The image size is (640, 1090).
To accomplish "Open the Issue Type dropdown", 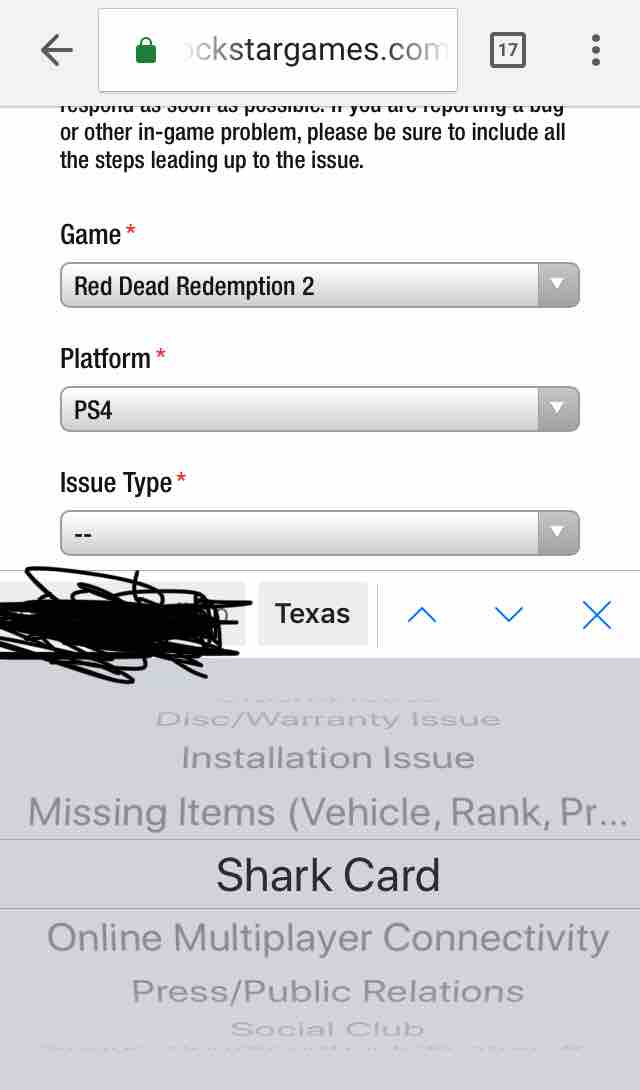I will pyautogui.click(x=319, y=533).
